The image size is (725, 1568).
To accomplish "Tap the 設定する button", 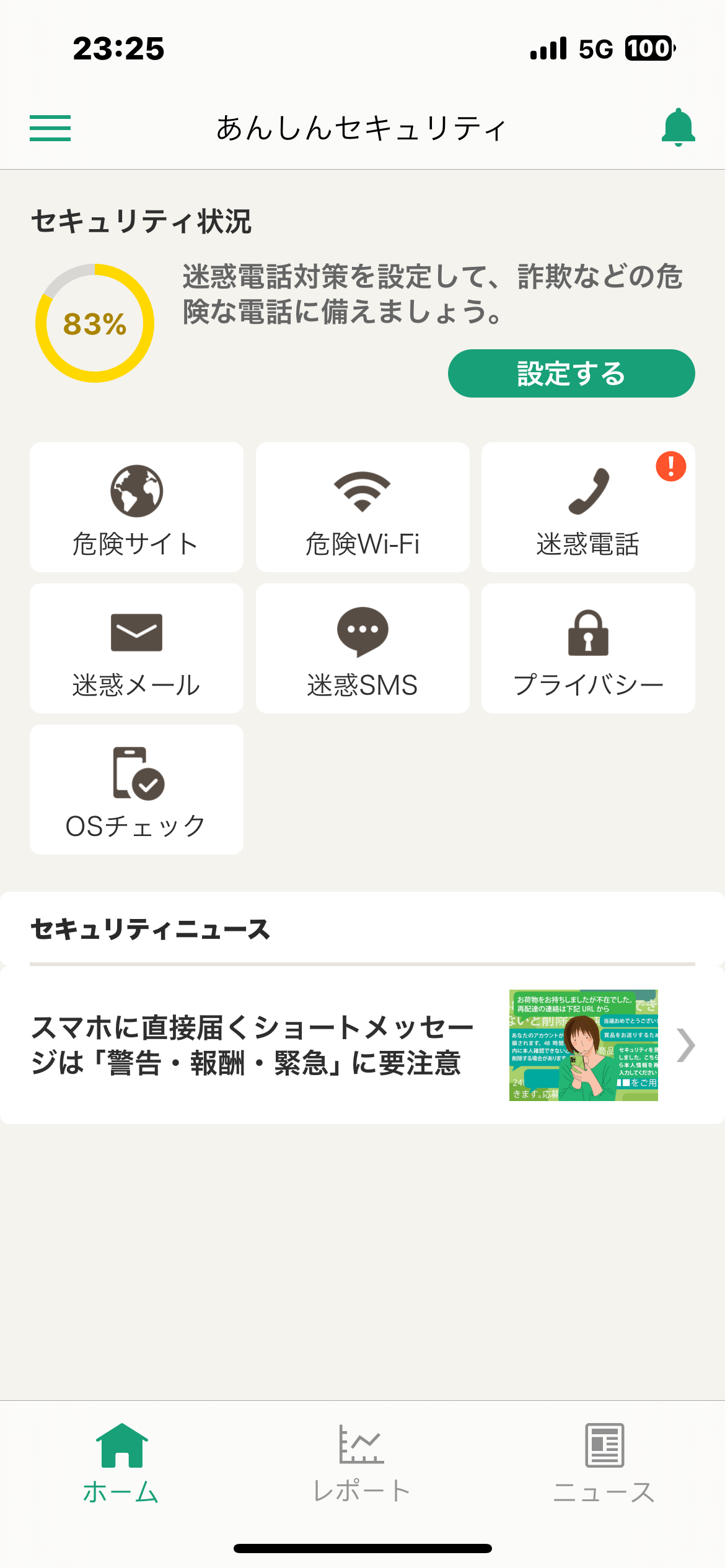I will (x=571, y=373).
